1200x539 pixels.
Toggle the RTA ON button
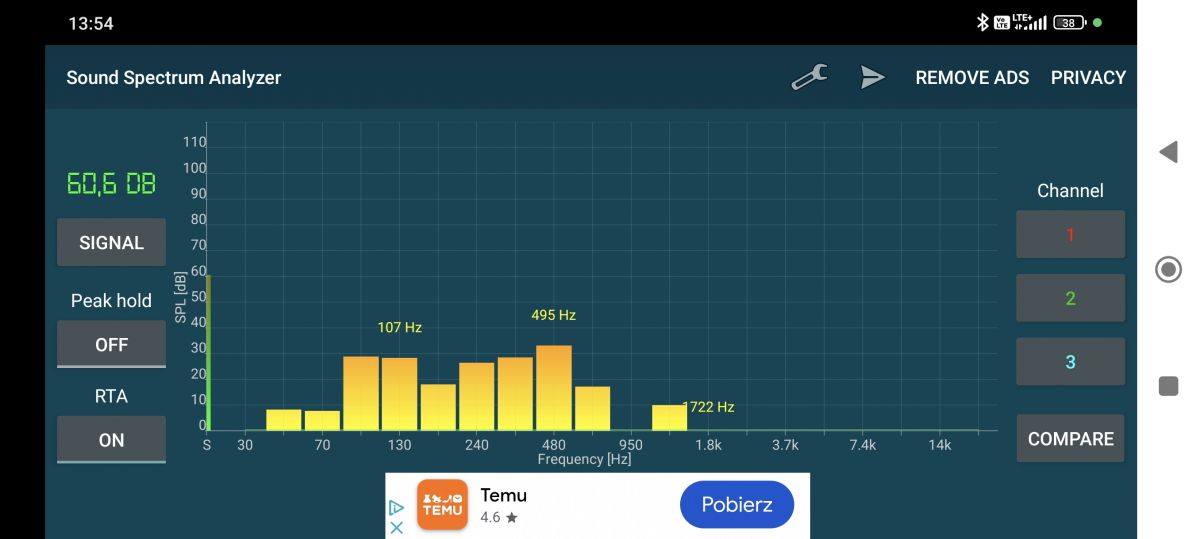tap(111, 440)
